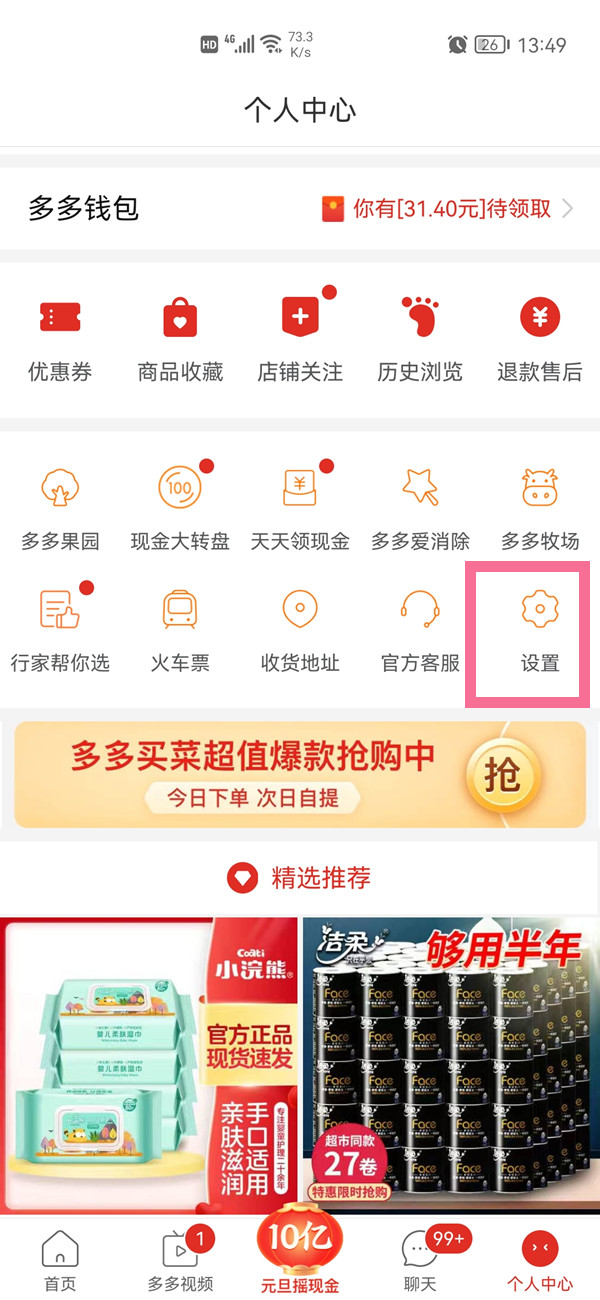Open 退款售后 refunds
This screenshot has height=1300, width=600.
(540, 340)
